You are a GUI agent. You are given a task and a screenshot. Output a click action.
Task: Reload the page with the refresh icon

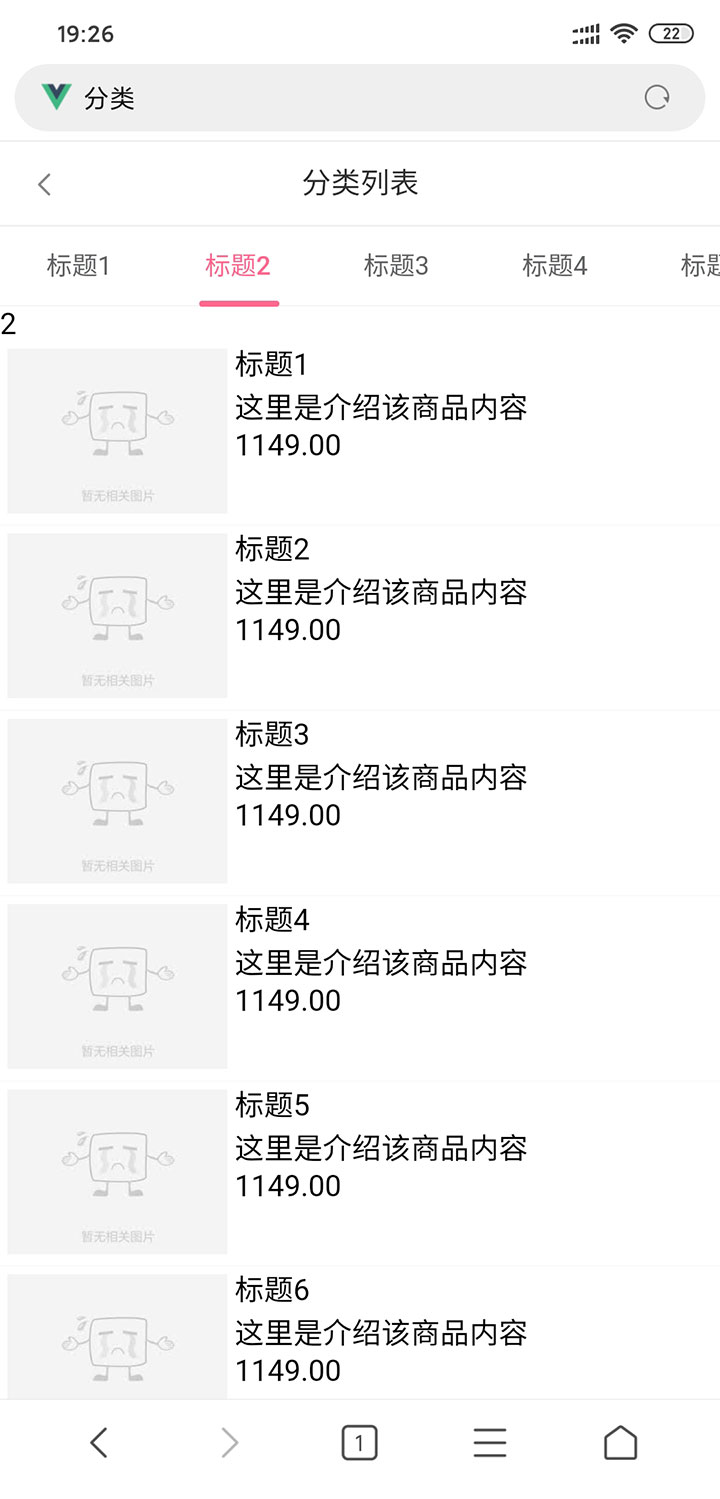pyautogui.click(x=657, y=98)
